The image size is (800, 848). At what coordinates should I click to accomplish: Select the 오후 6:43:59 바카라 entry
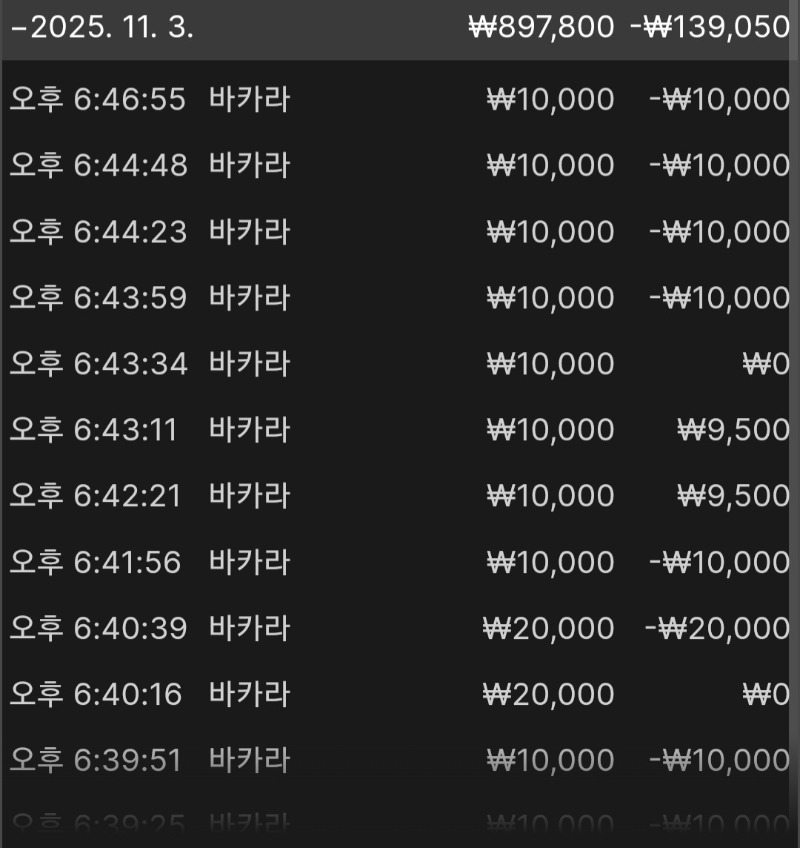(400, 298)
